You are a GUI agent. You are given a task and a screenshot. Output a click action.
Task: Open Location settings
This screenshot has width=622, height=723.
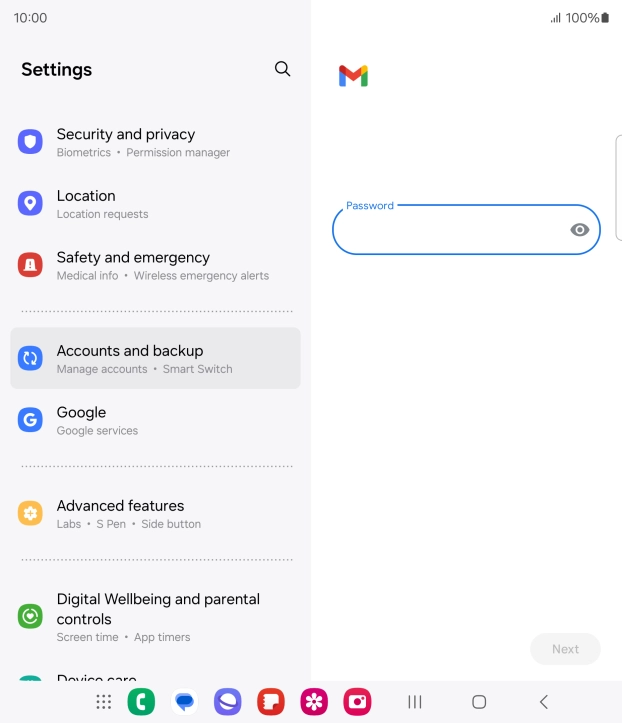point(155,204)
